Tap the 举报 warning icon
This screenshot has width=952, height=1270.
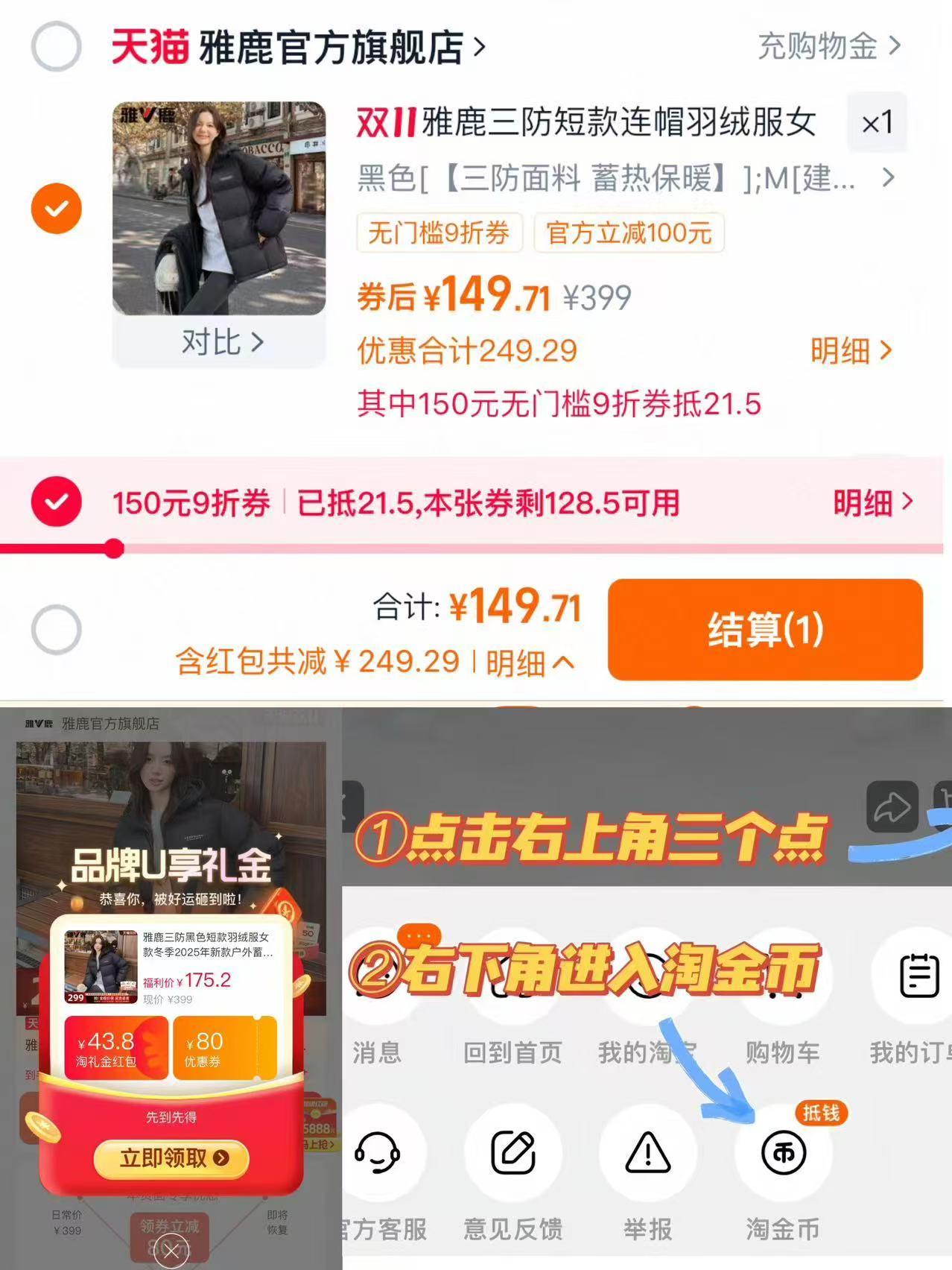tap(647, 1152)
